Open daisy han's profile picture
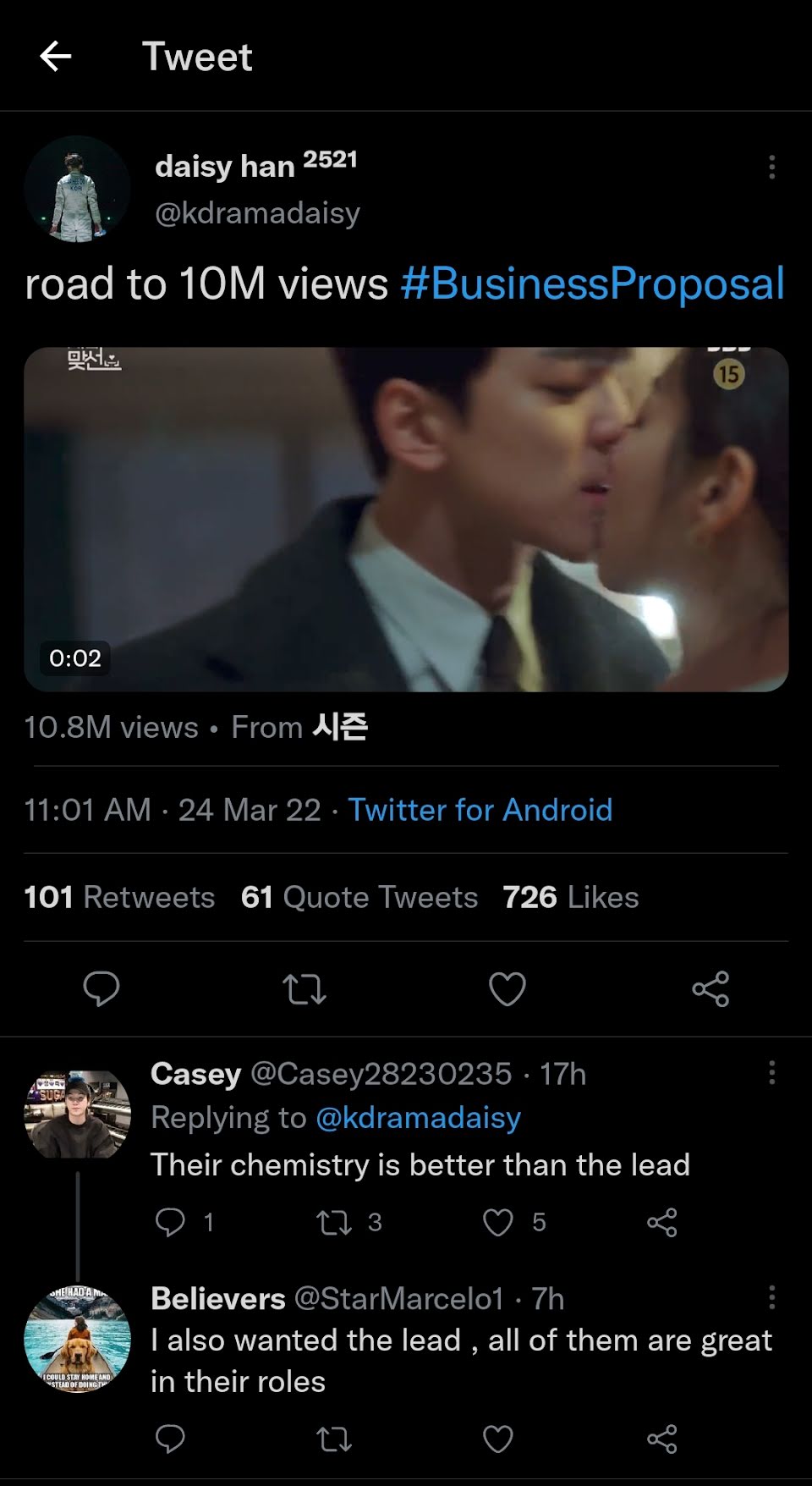The width and height of the screenshot is (812, 1486). pos(77,189)
